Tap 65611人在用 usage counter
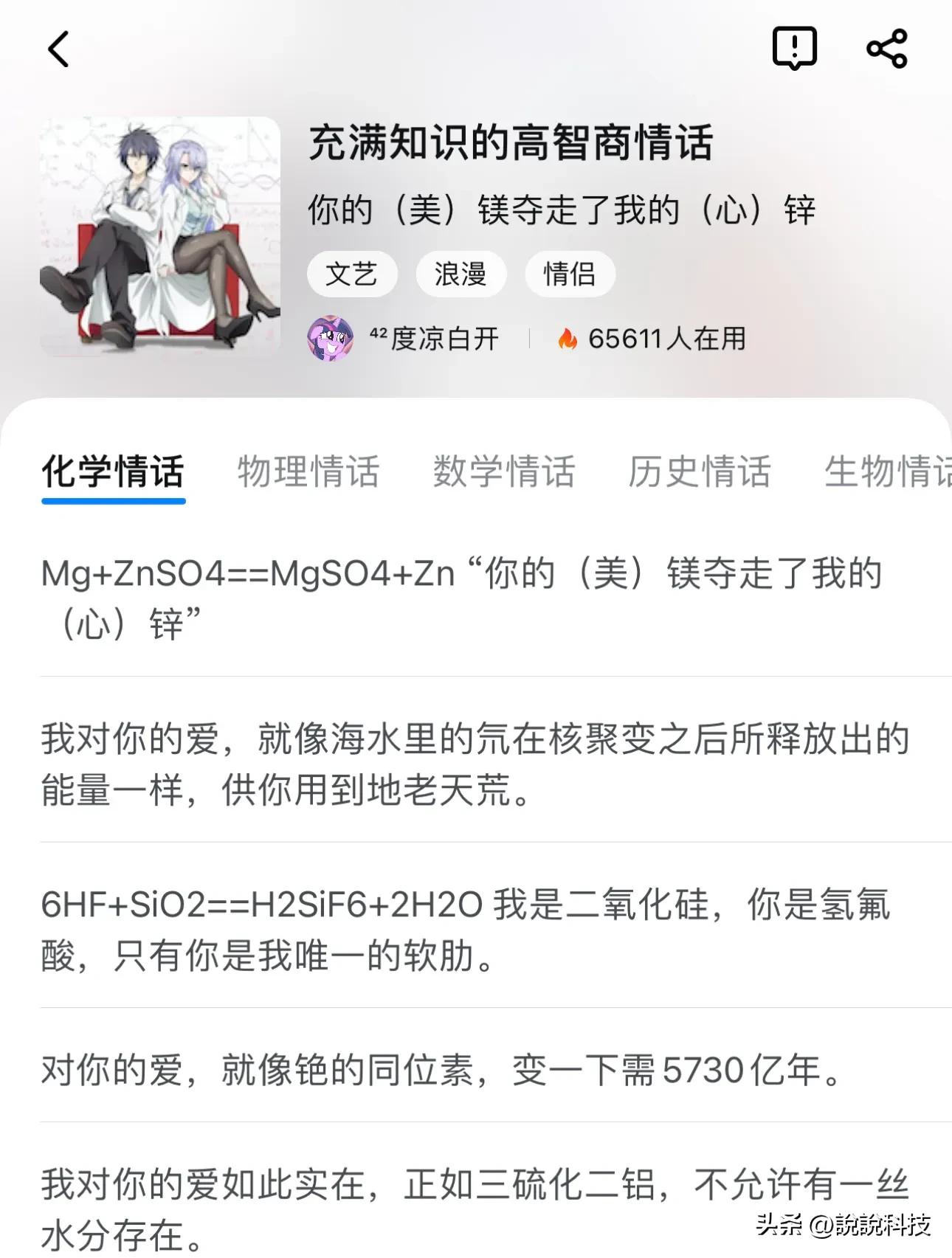Viewport: 952px width, 1258px height. (666, 339)
